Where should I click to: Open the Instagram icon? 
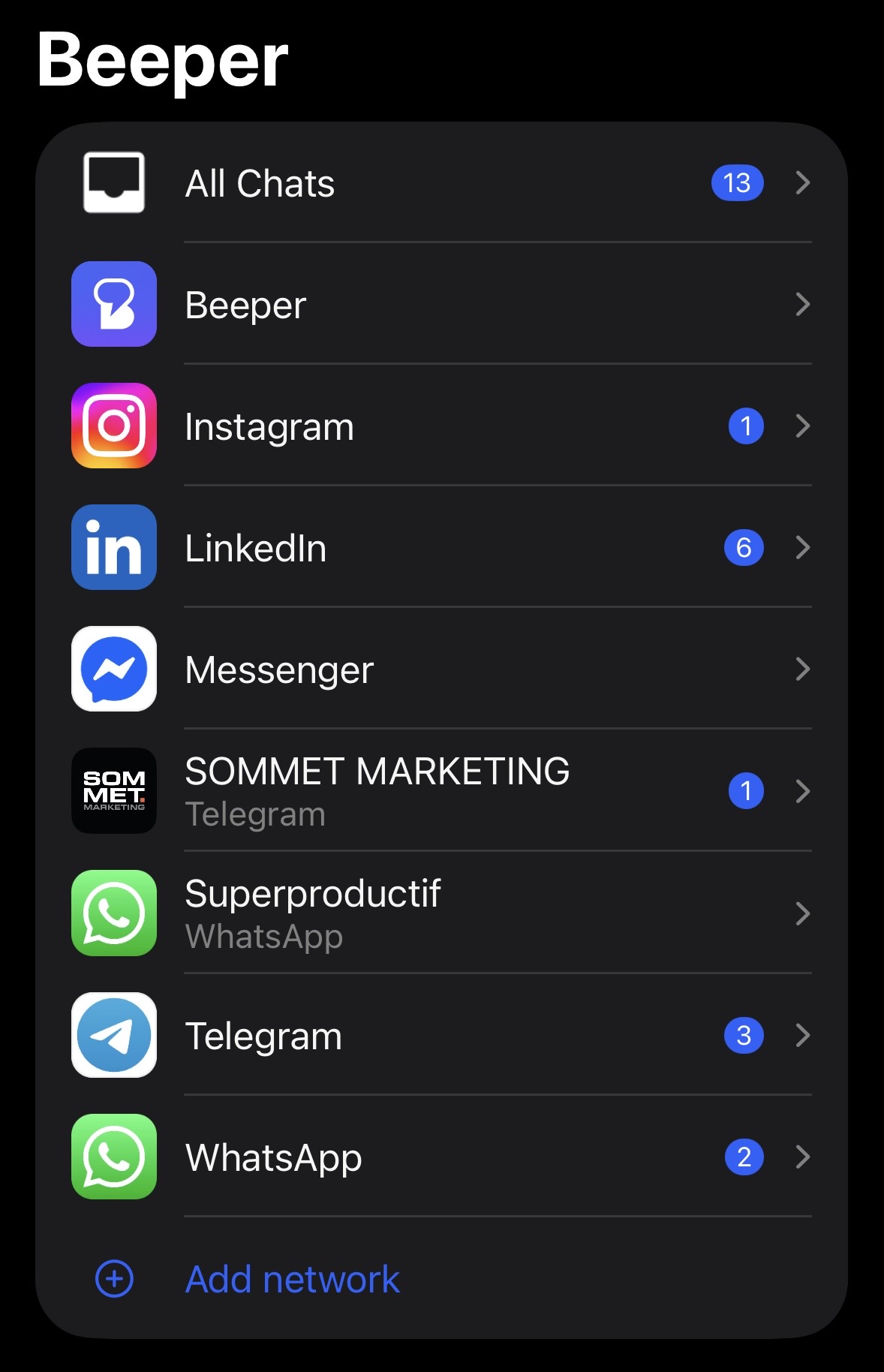113,426
